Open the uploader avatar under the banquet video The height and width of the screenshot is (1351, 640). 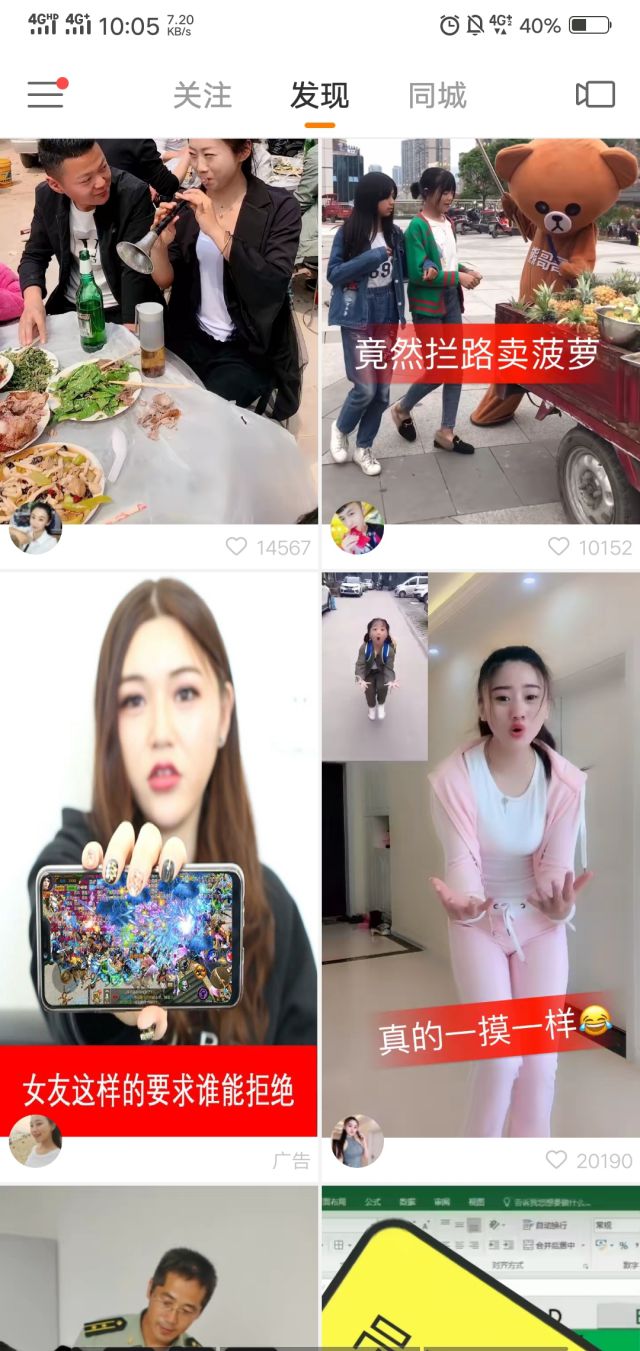click(35, 528)
